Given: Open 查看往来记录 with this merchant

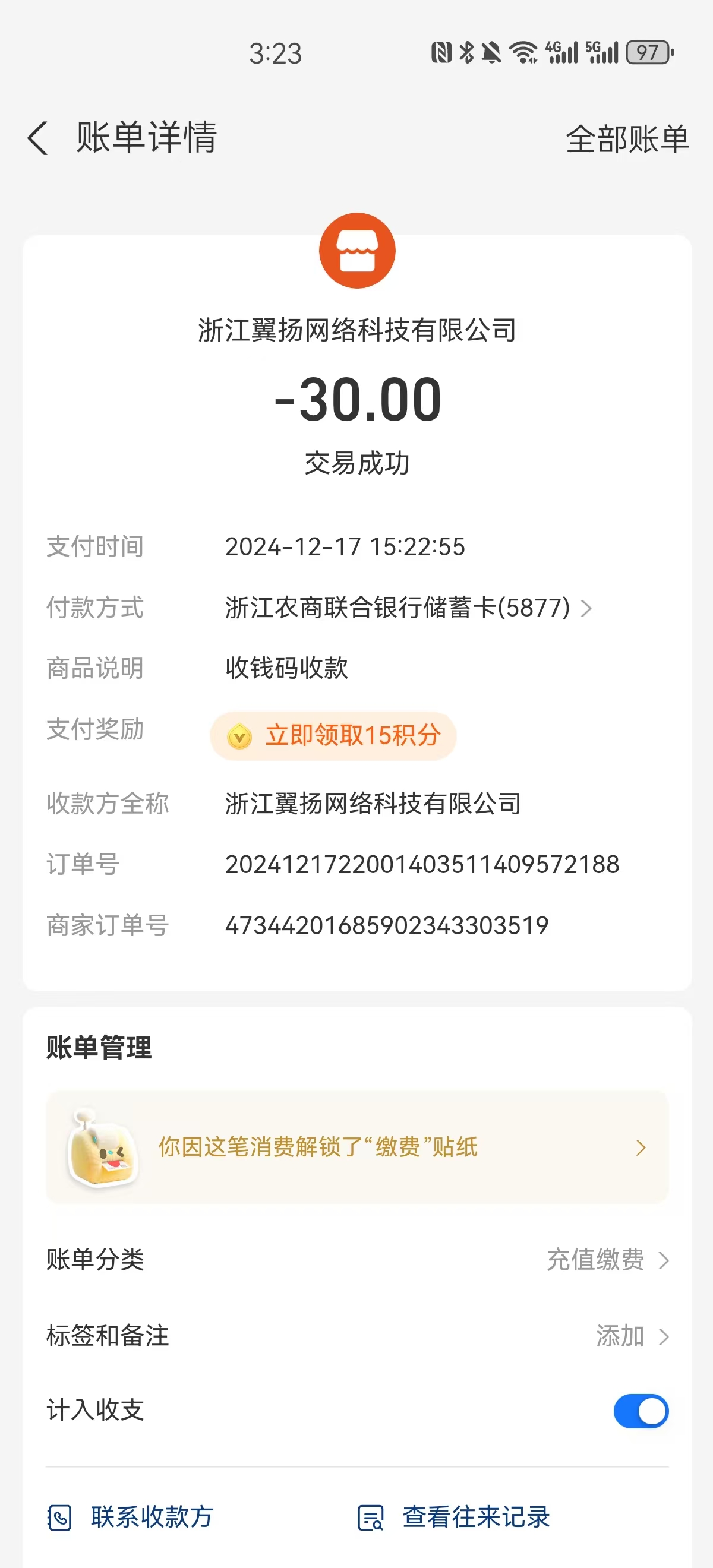Looking at the screenshot, I should coord(454,1517).
